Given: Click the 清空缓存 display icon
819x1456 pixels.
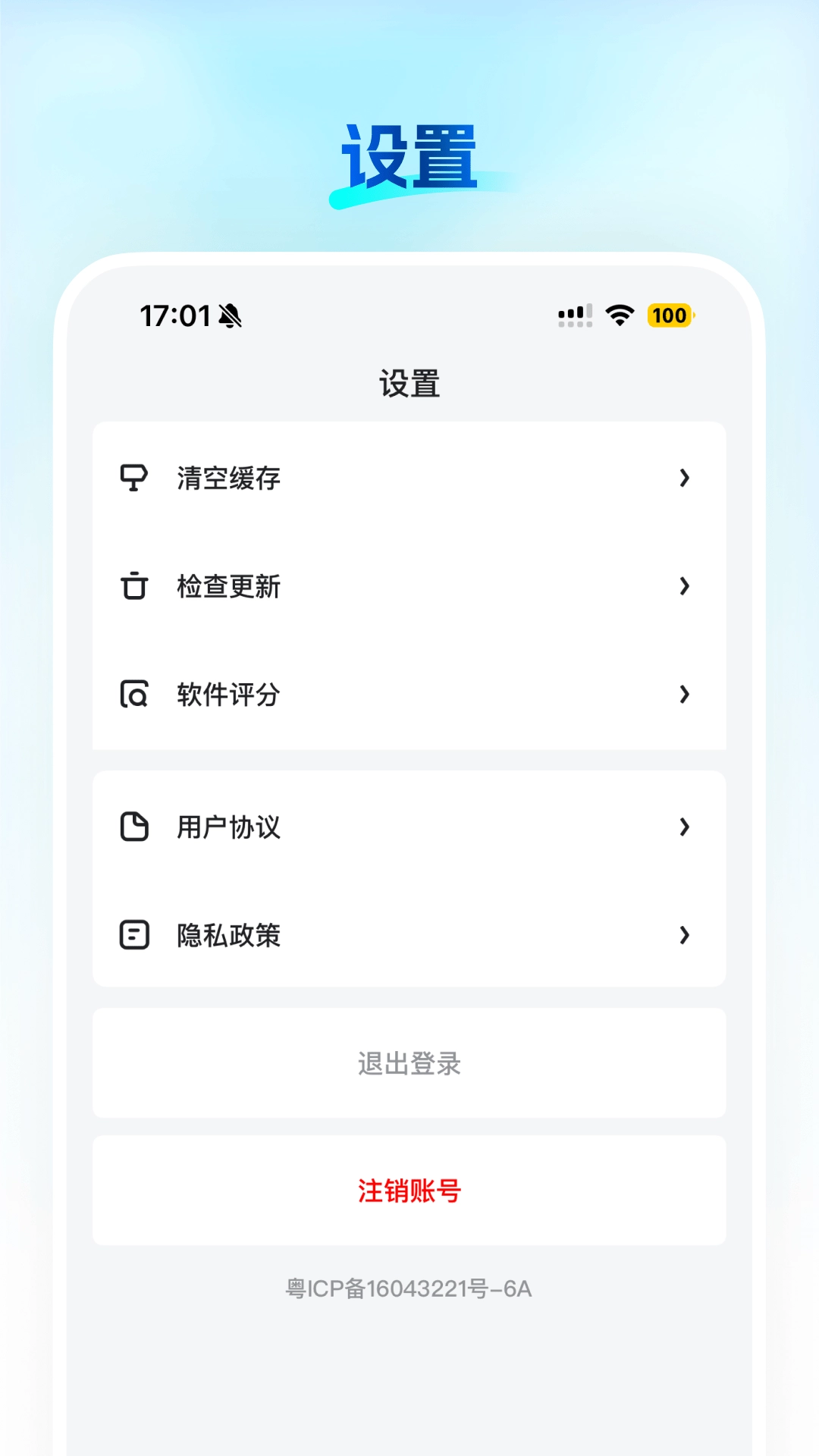Looking at the screenshot, I should click(134, 478).
